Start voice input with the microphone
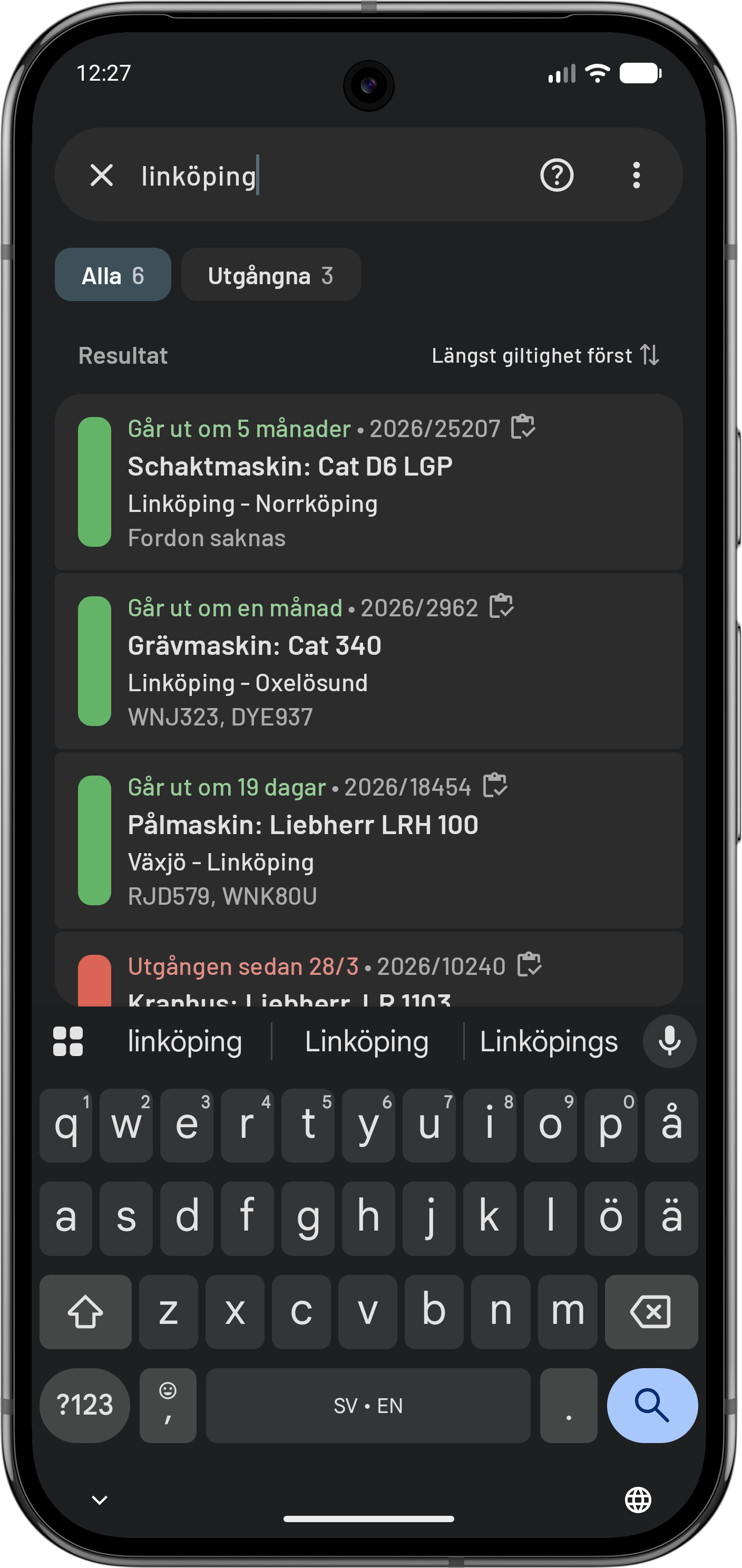This screenshot has height=1568, width=742. click(669, 1041)
